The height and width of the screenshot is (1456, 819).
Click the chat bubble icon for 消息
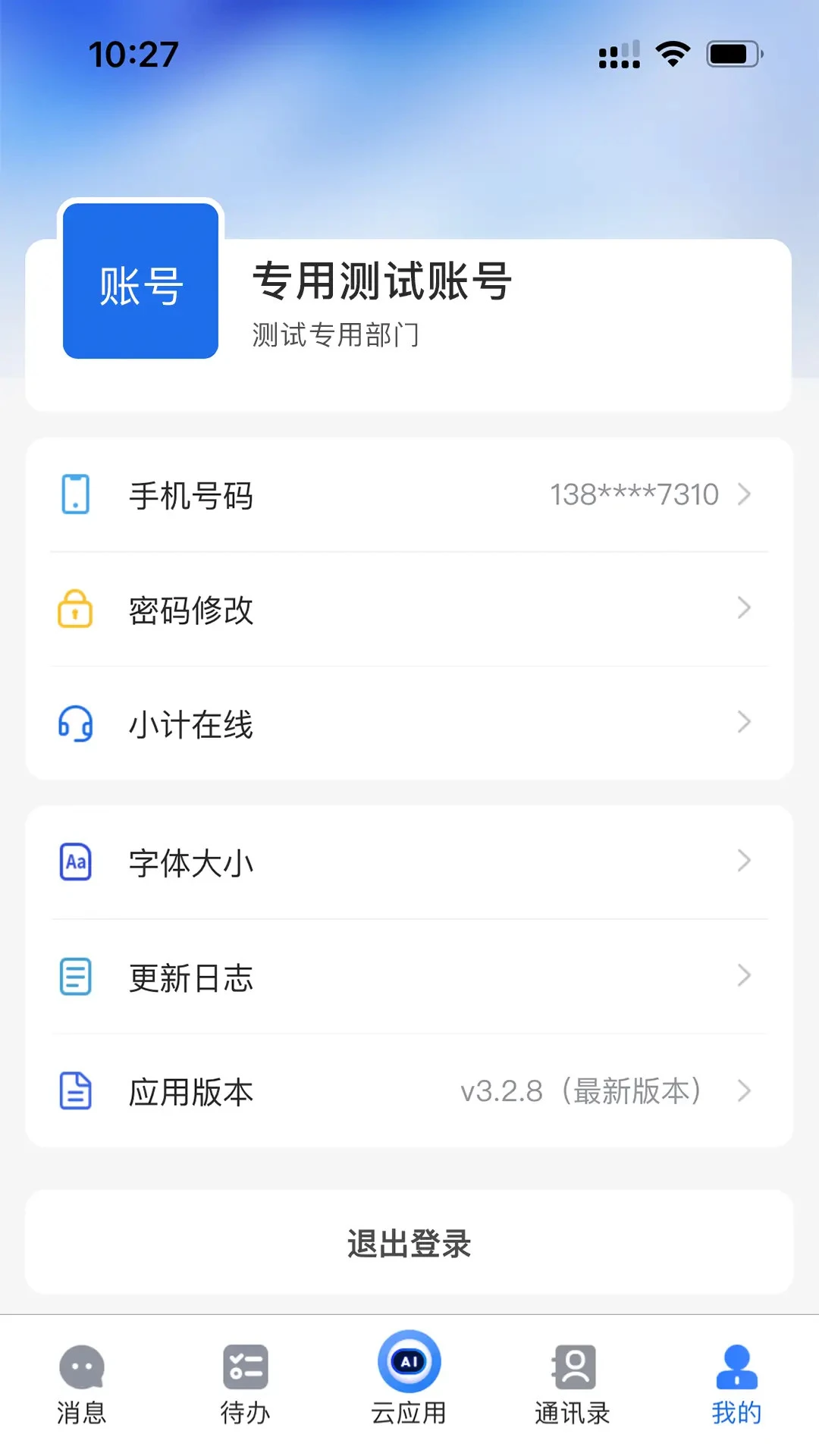coord(80,1365)
